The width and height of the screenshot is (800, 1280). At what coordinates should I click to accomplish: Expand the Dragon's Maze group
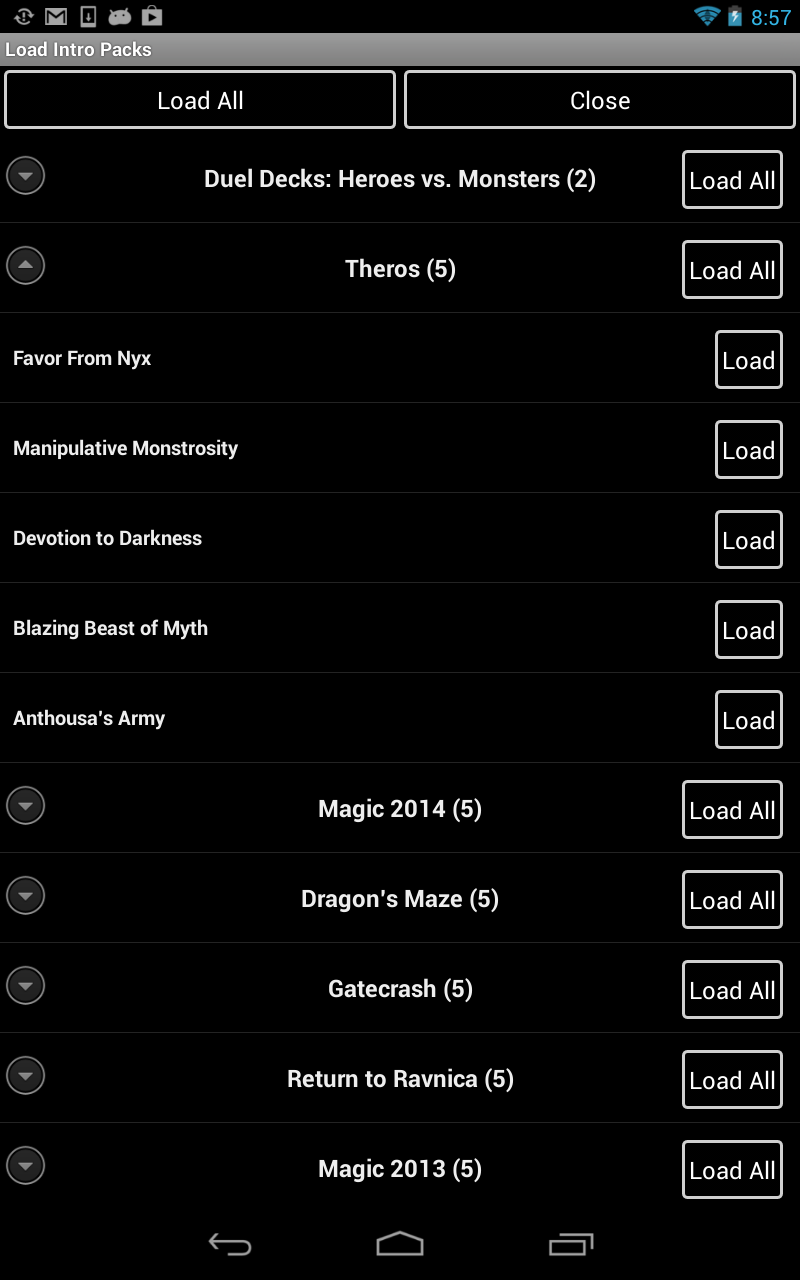point(26,896)
